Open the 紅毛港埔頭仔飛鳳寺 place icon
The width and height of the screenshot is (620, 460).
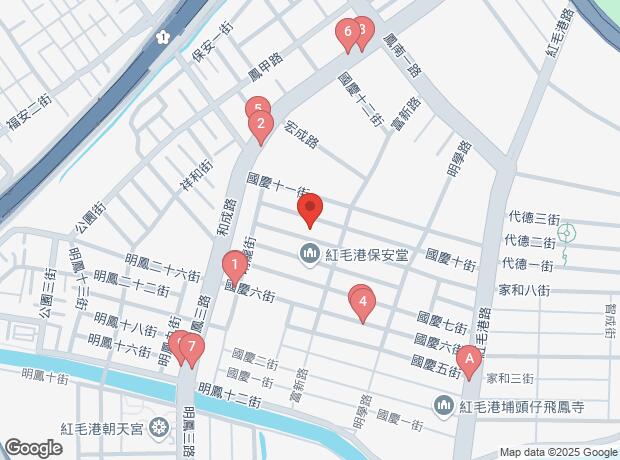point(444,406)
